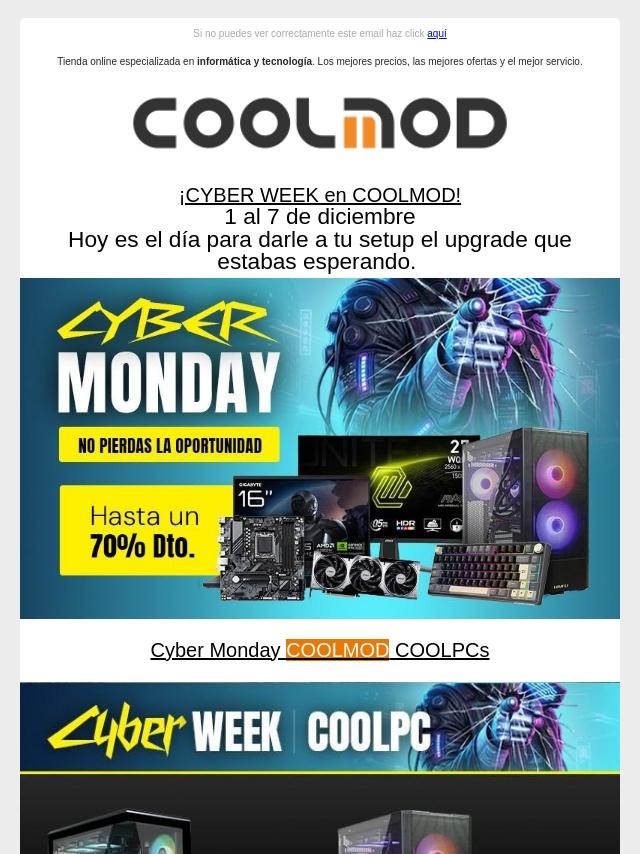Open the ¡CYBER WEEK en COOLMOD! headline link
The height and width of the screenshot is (854, 640).
(320, 195)
